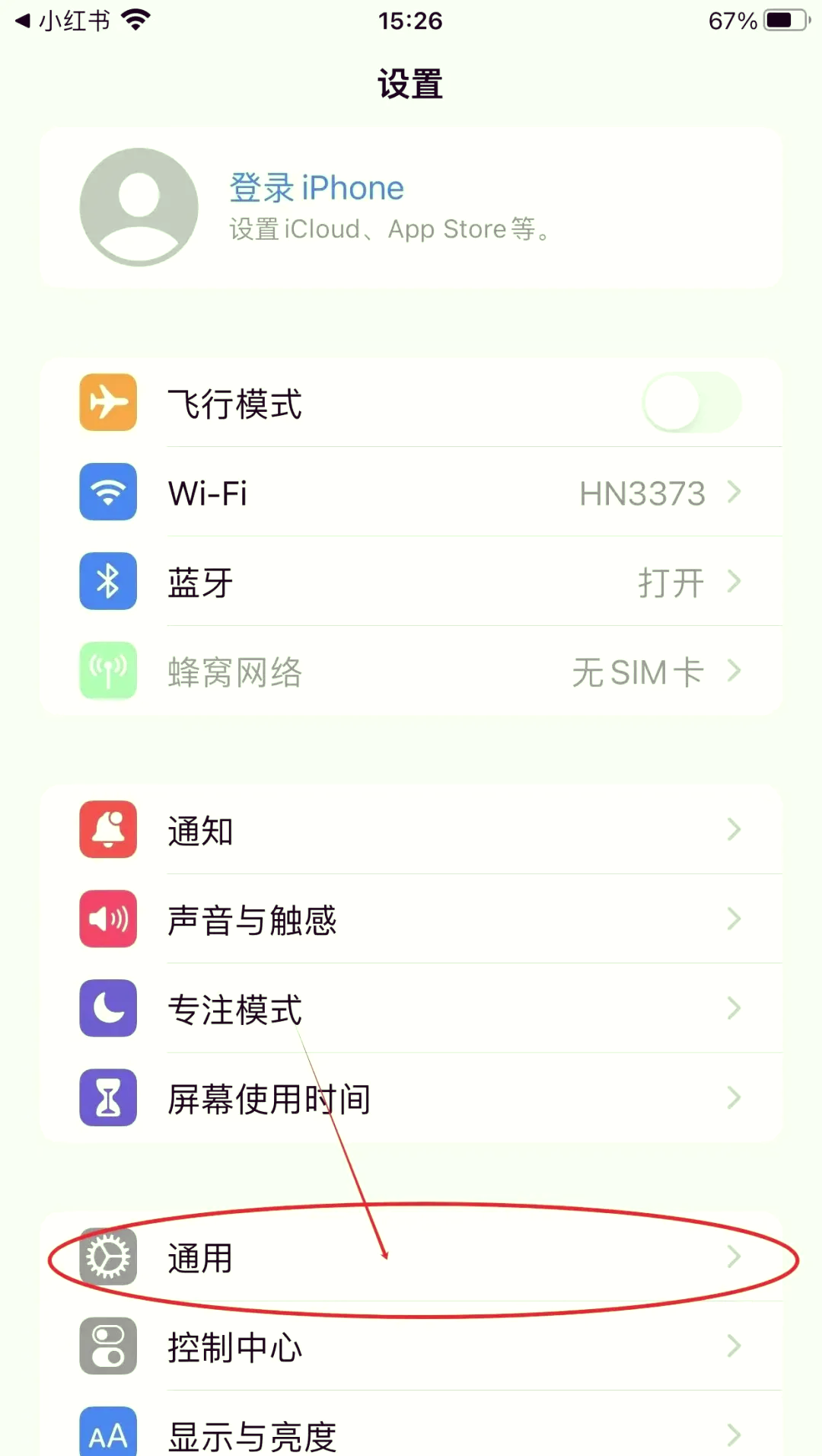Image resolution: width=822 pixels, height=1456 pixels.
Task: Click the 蜂窝网络 cellular antenna icon
Action: click(108, 672)
